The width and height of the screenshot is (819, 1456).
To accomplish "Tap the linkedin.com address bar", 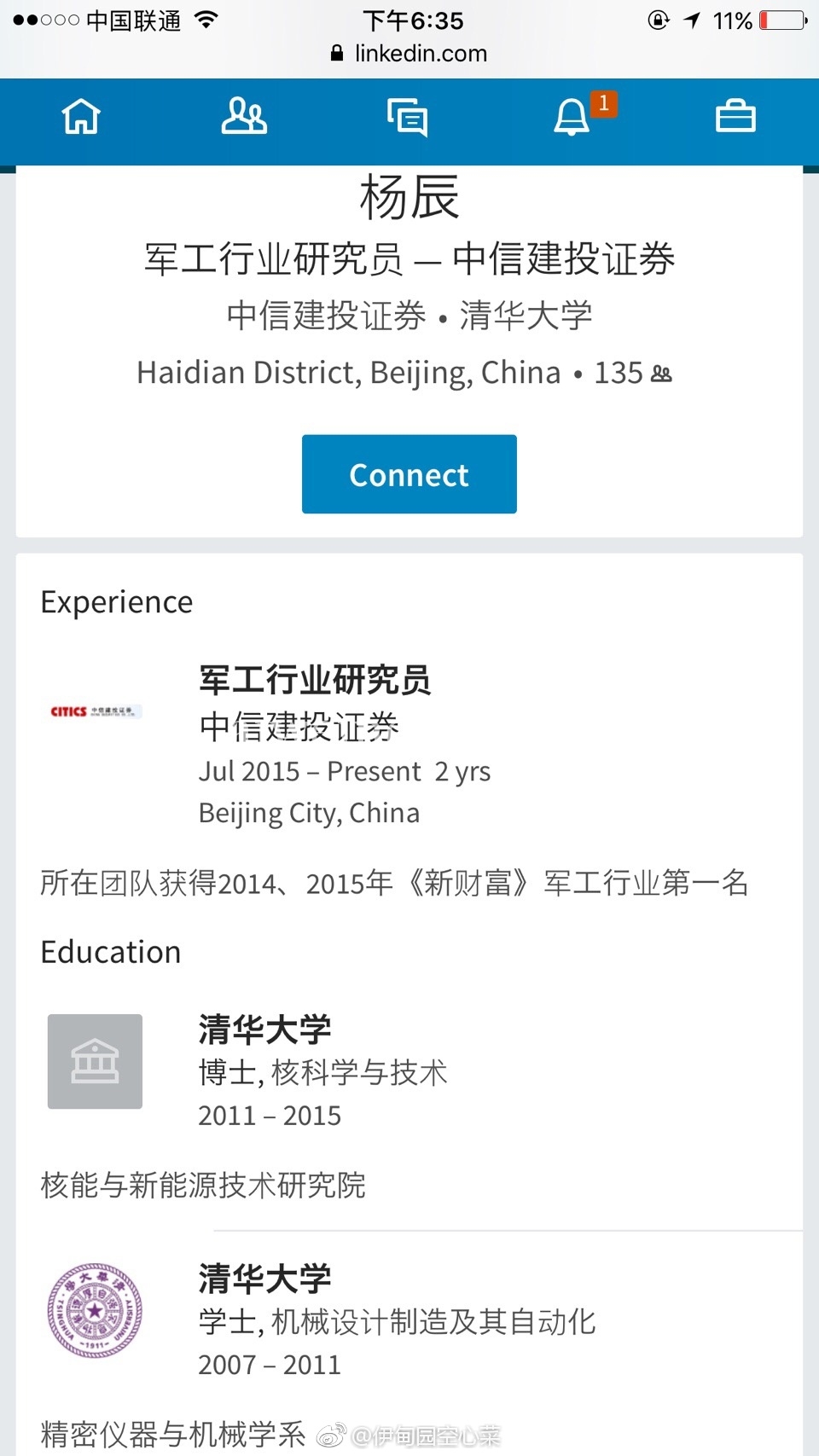I will pos(409,54).
